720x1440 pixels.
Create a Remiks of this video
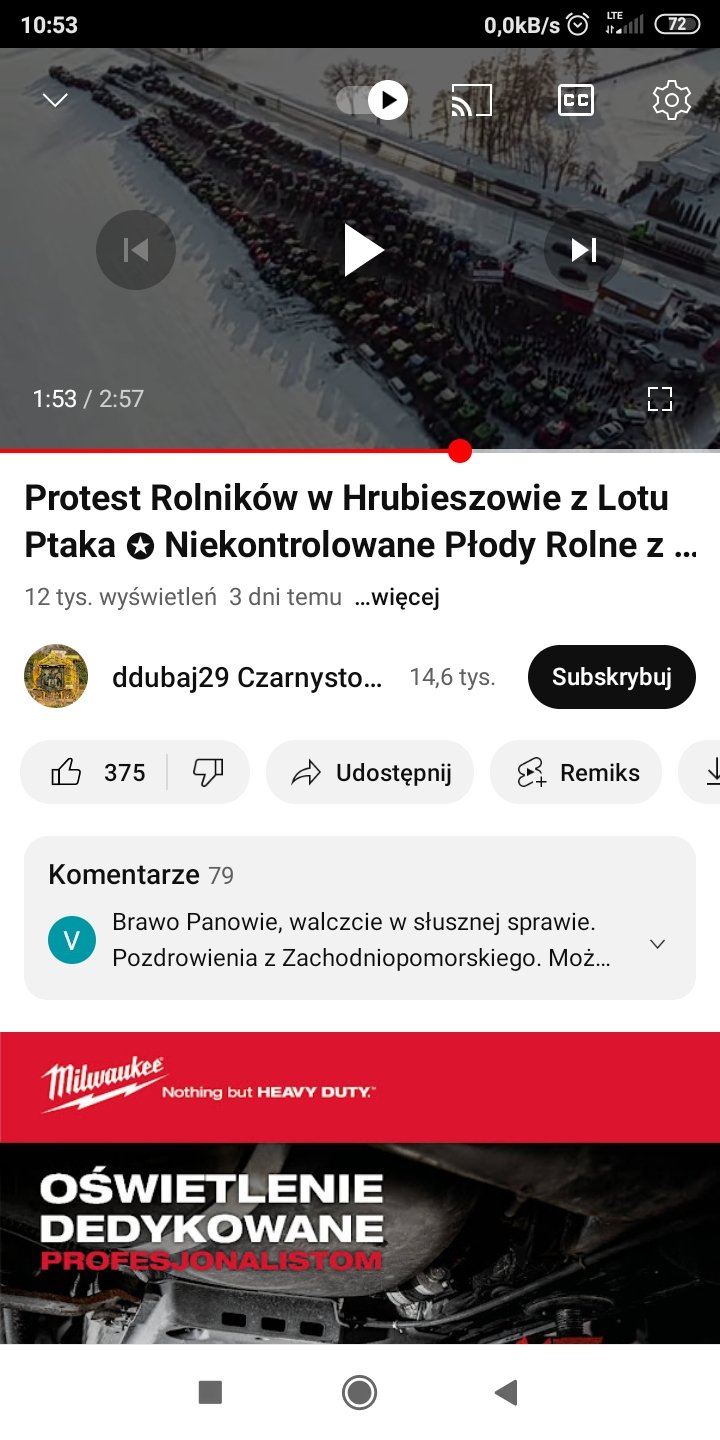click(x=576, y=772)
